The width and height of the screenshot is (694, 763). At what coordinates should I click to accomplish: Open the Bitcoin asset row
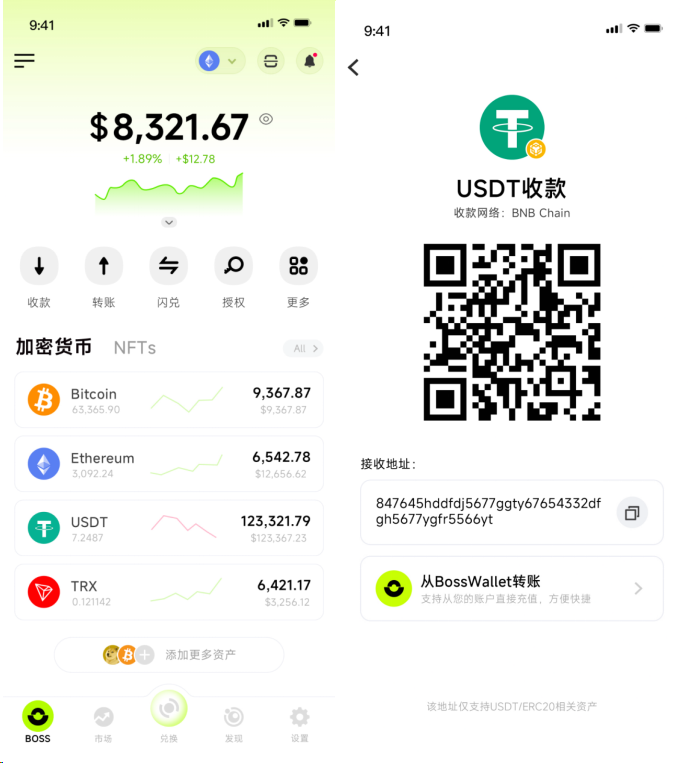click(168, 400)
